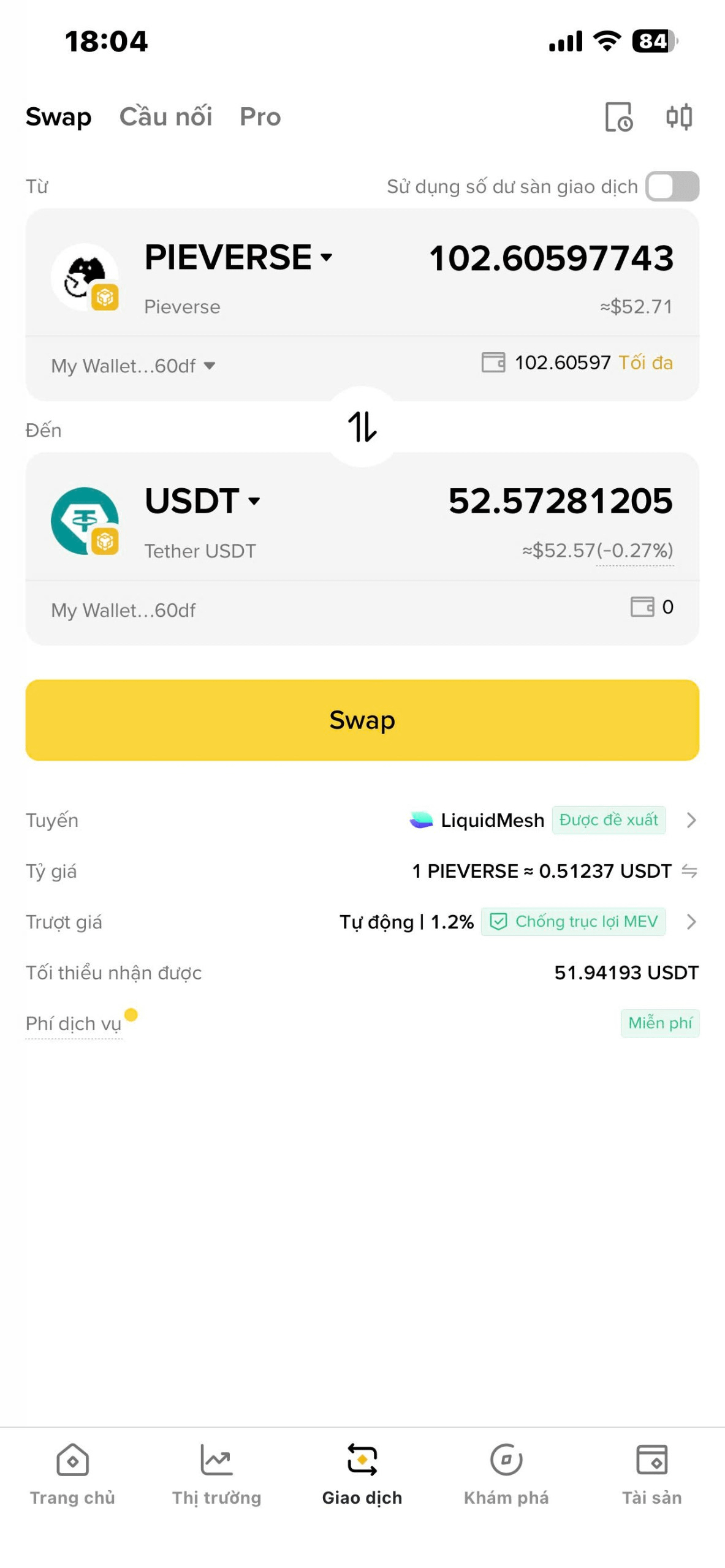725x1568 pixels.
Task: Switch to Khám phá tab
Action: (x=506, y=1475)
